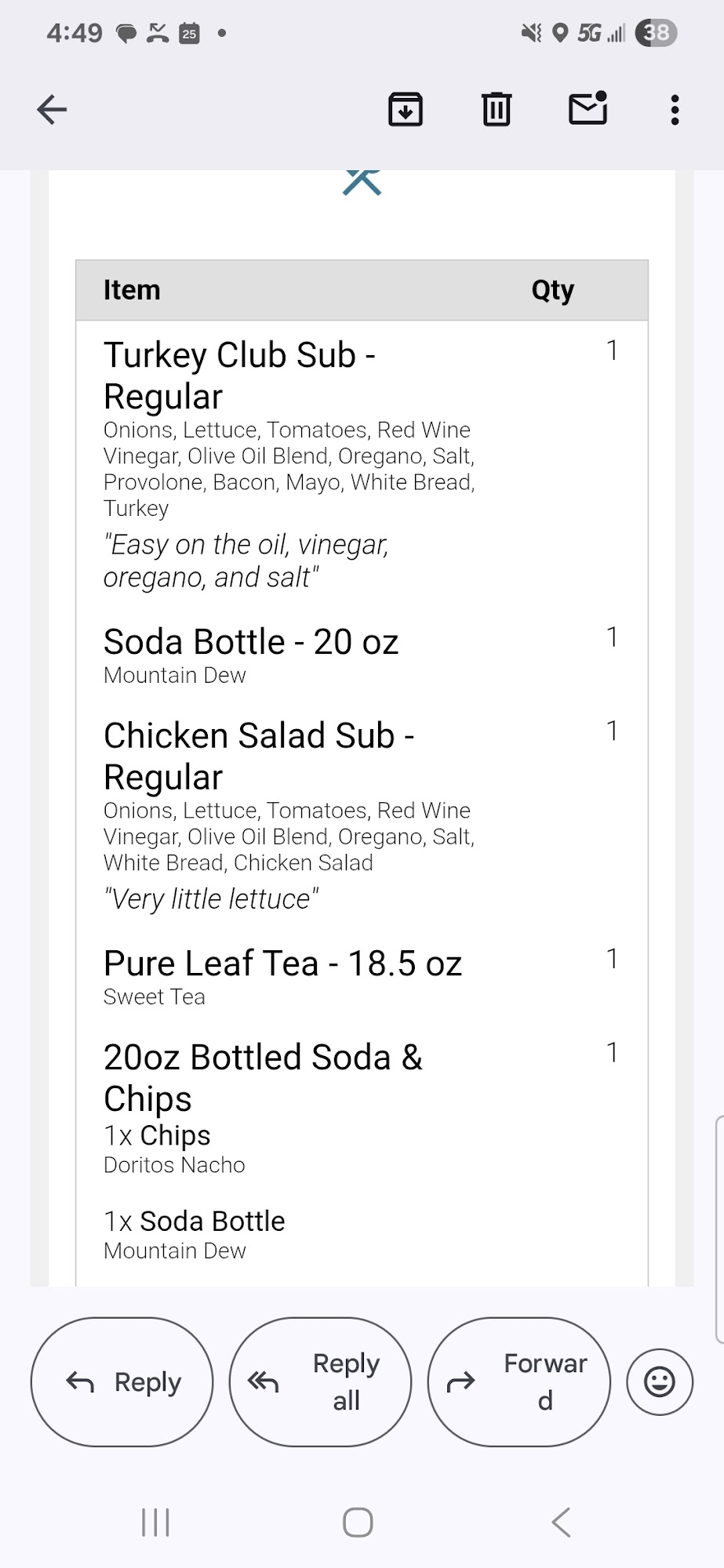
Task: Add an emoji reaction
Action: [x=660, y=1382]
